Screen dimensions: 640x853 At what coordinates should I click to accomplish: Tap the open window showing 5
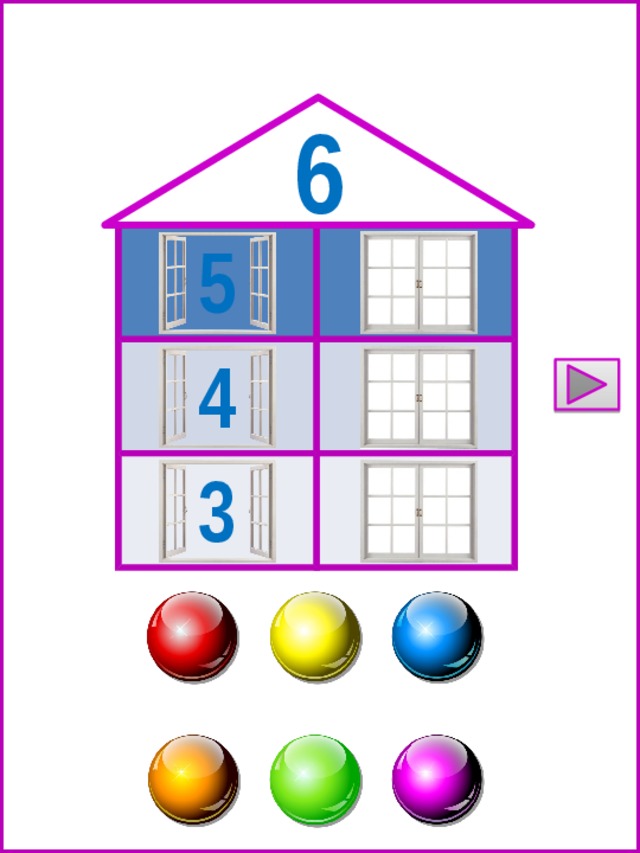pyautogui.click(x=217, y=283)
